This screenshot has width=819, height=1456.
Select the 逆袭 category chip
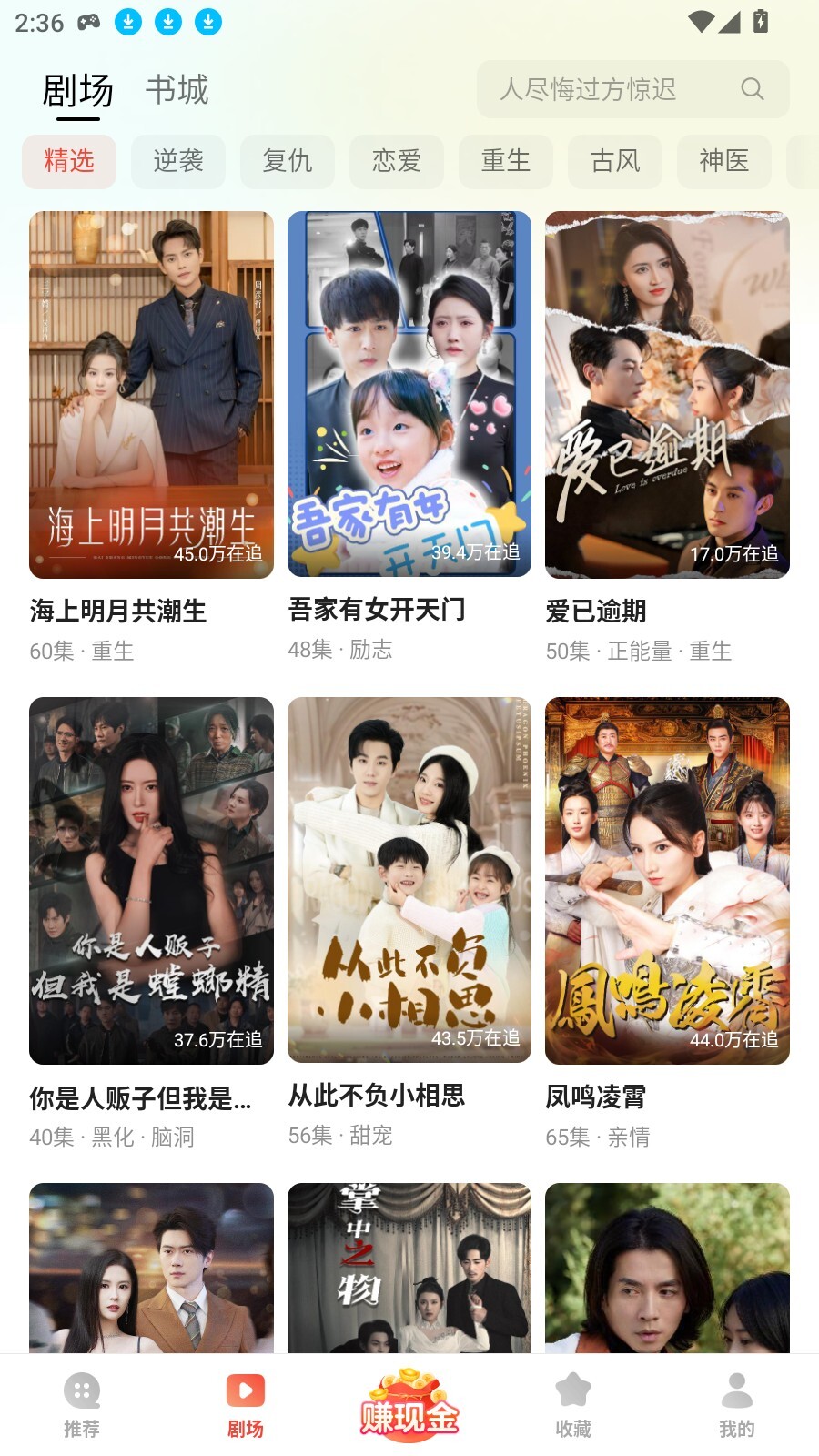pos(178,162)
